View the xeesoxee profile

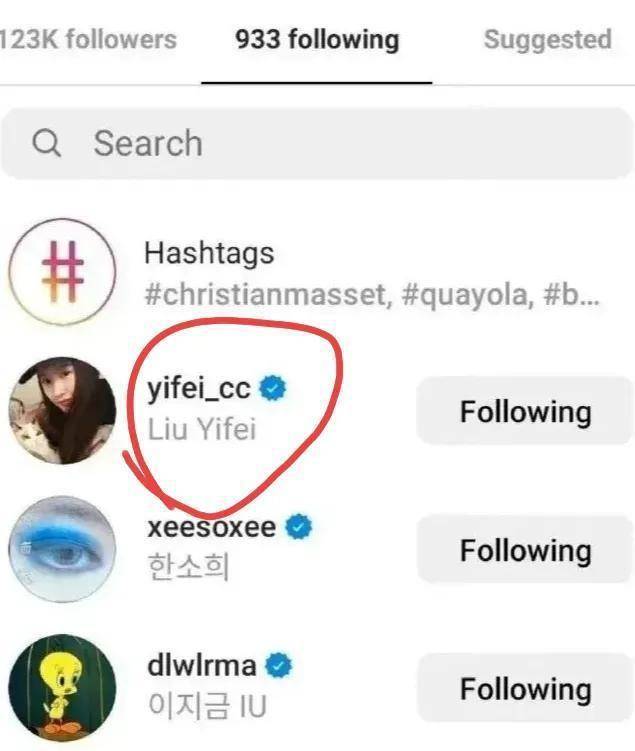211,526
